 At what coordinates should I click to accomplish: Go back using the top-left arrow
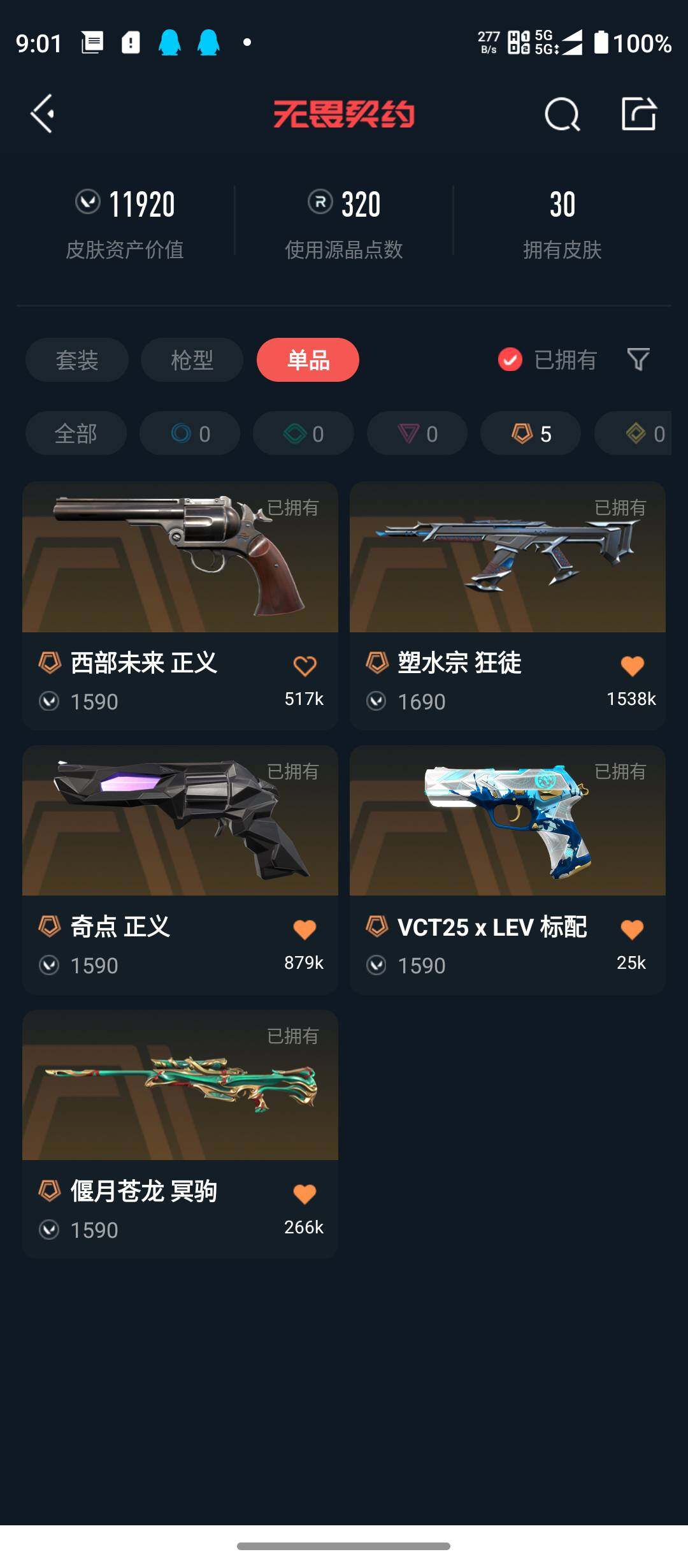pyautogui.click(x=42, y=114)
